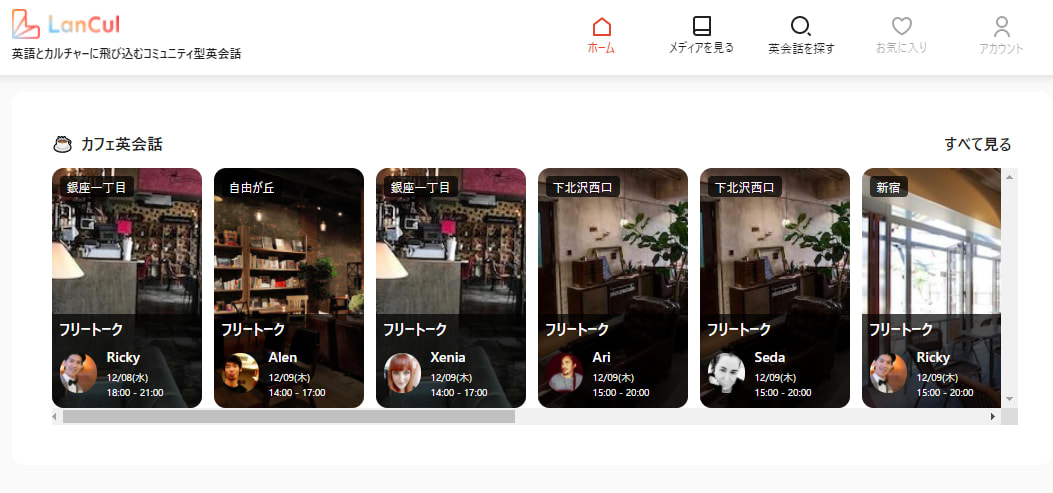Open the アカウント tab

[1001, 35]
